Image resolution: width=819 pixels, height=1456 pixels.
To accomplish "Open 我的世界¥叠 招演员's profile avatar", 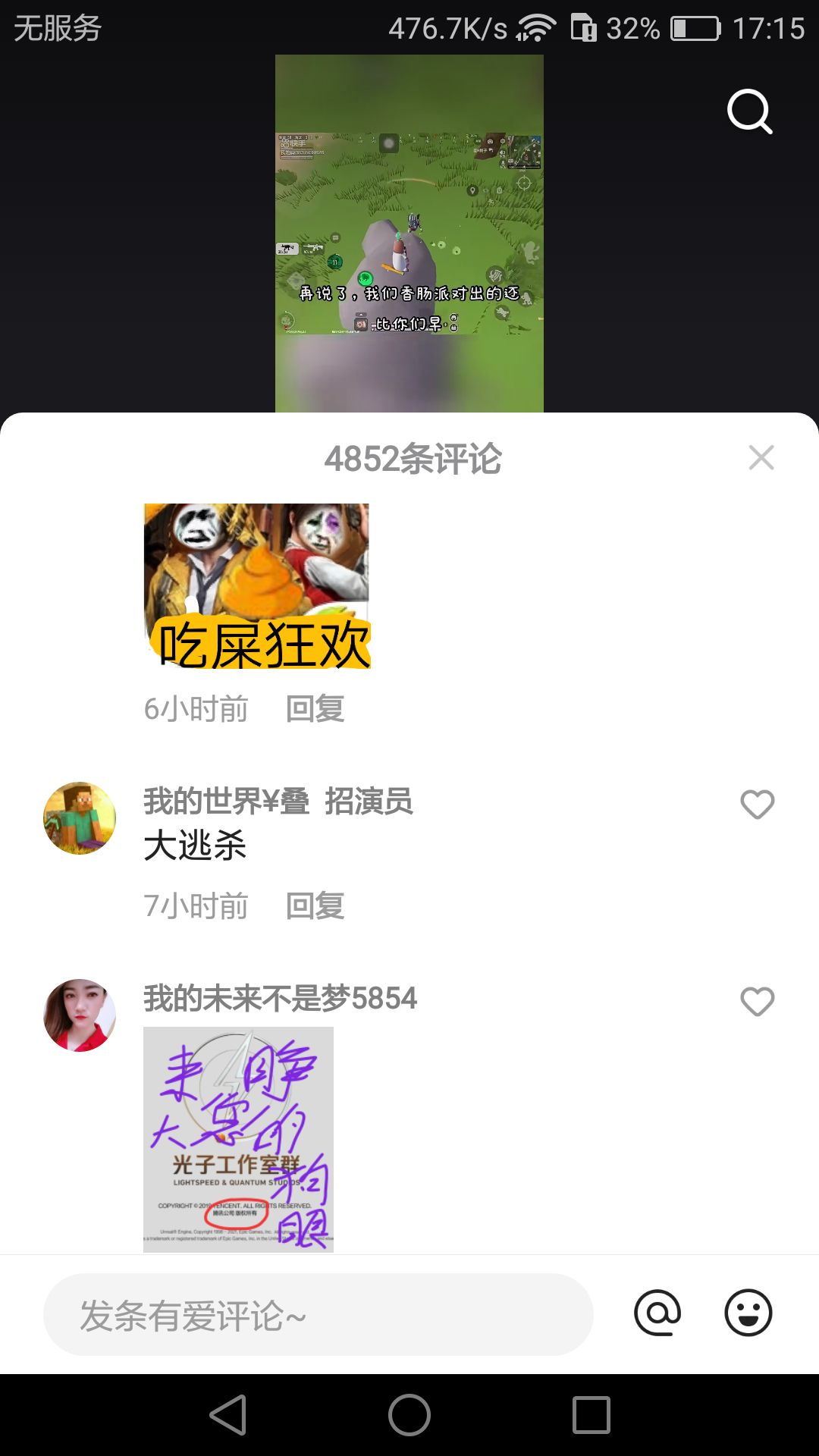I will [x=80, y=818].
